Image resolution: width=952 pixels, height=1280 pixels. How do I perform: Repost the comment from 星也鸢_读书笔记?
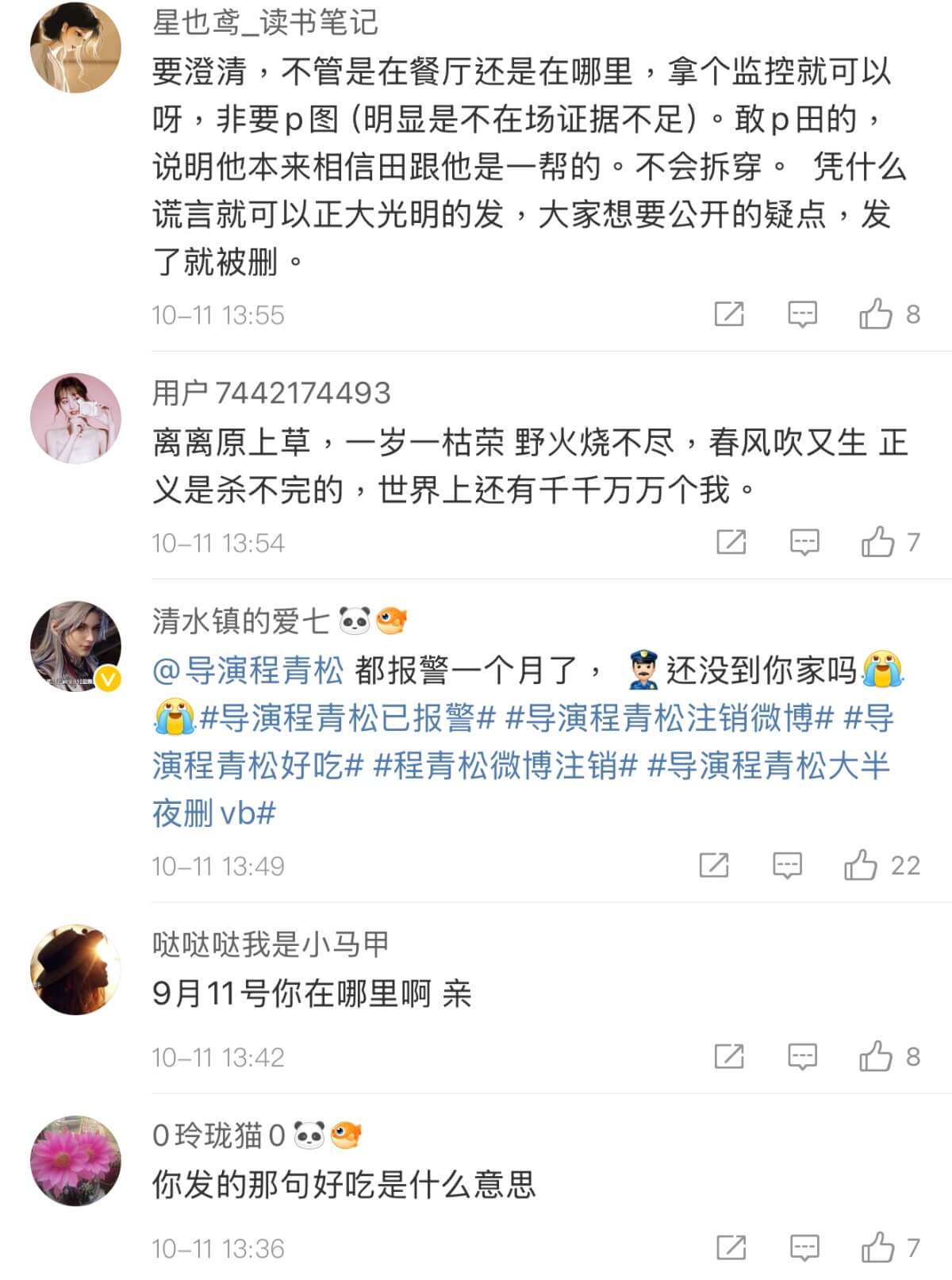[729, 314]
